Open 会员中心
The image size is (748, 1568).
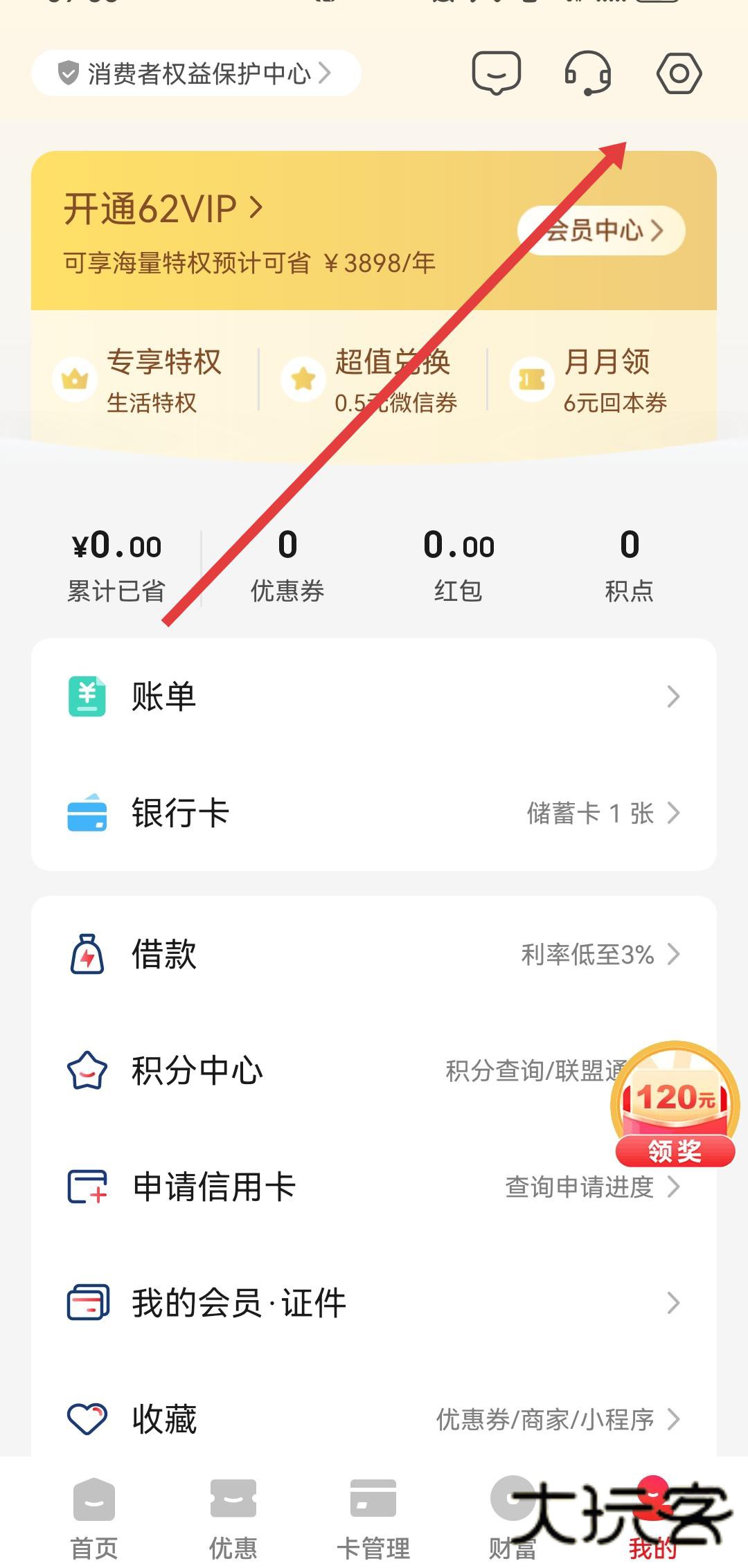[601, 231]
